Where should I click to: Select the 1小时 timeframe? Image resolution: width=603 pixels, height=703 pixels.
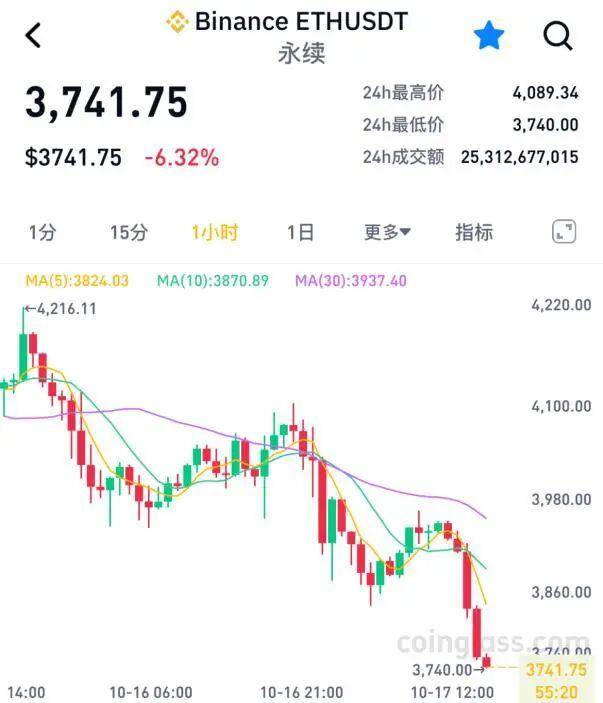click(215, 233)
